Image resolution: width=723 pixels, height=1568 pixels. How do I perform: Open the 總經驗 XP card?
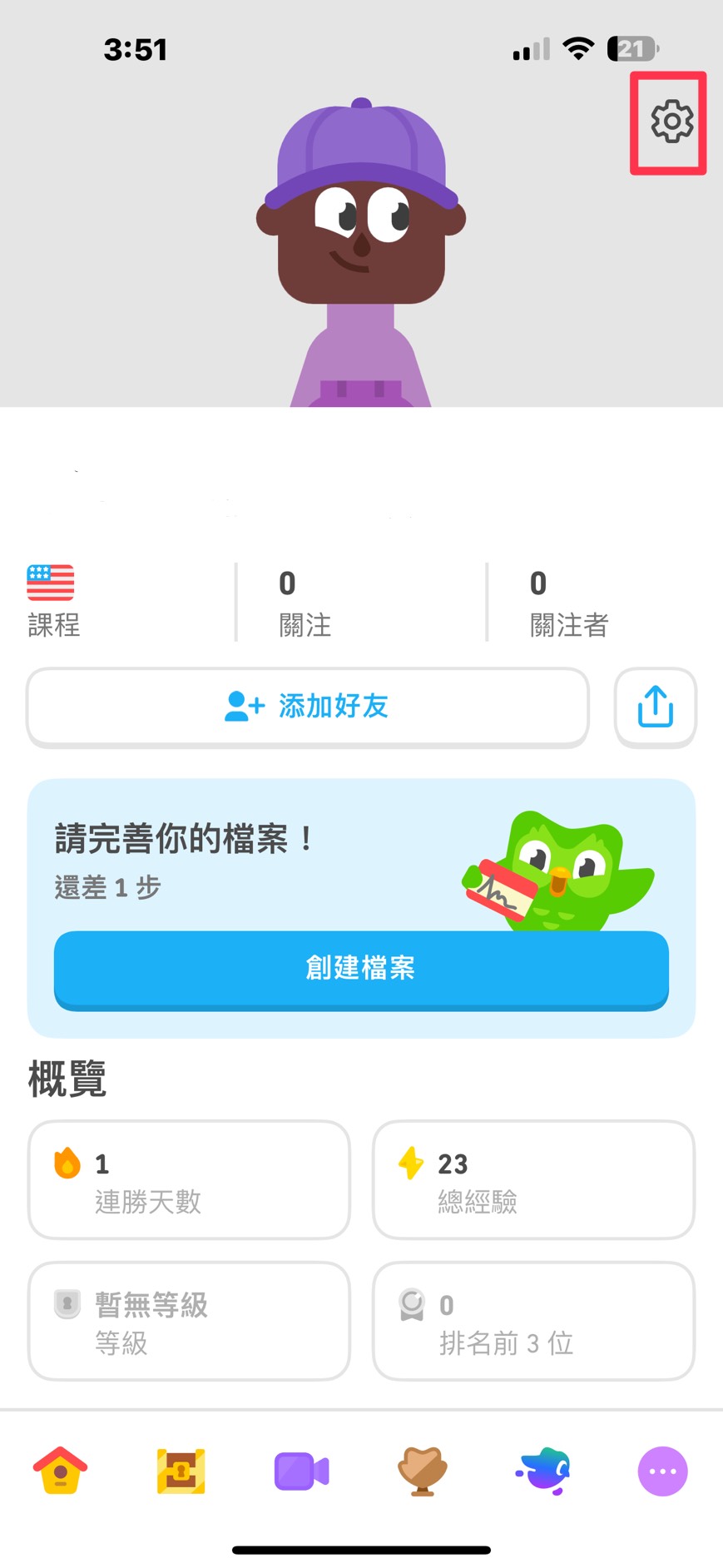coord(532,1179)
